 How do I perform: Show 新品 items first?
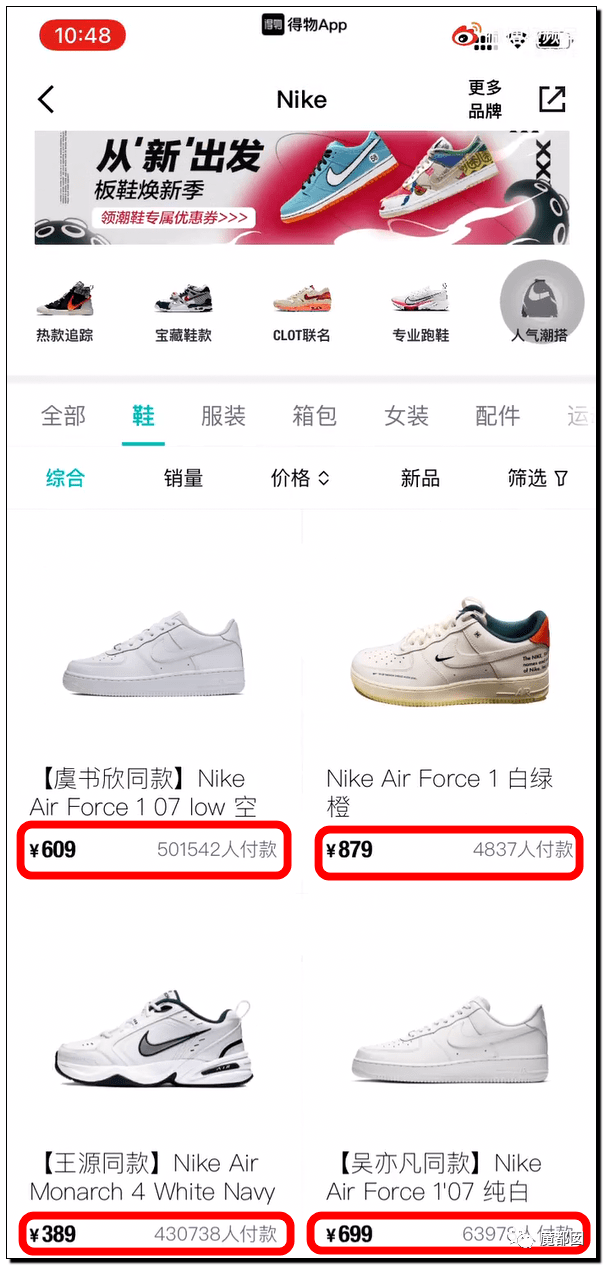tap(420, 478)
